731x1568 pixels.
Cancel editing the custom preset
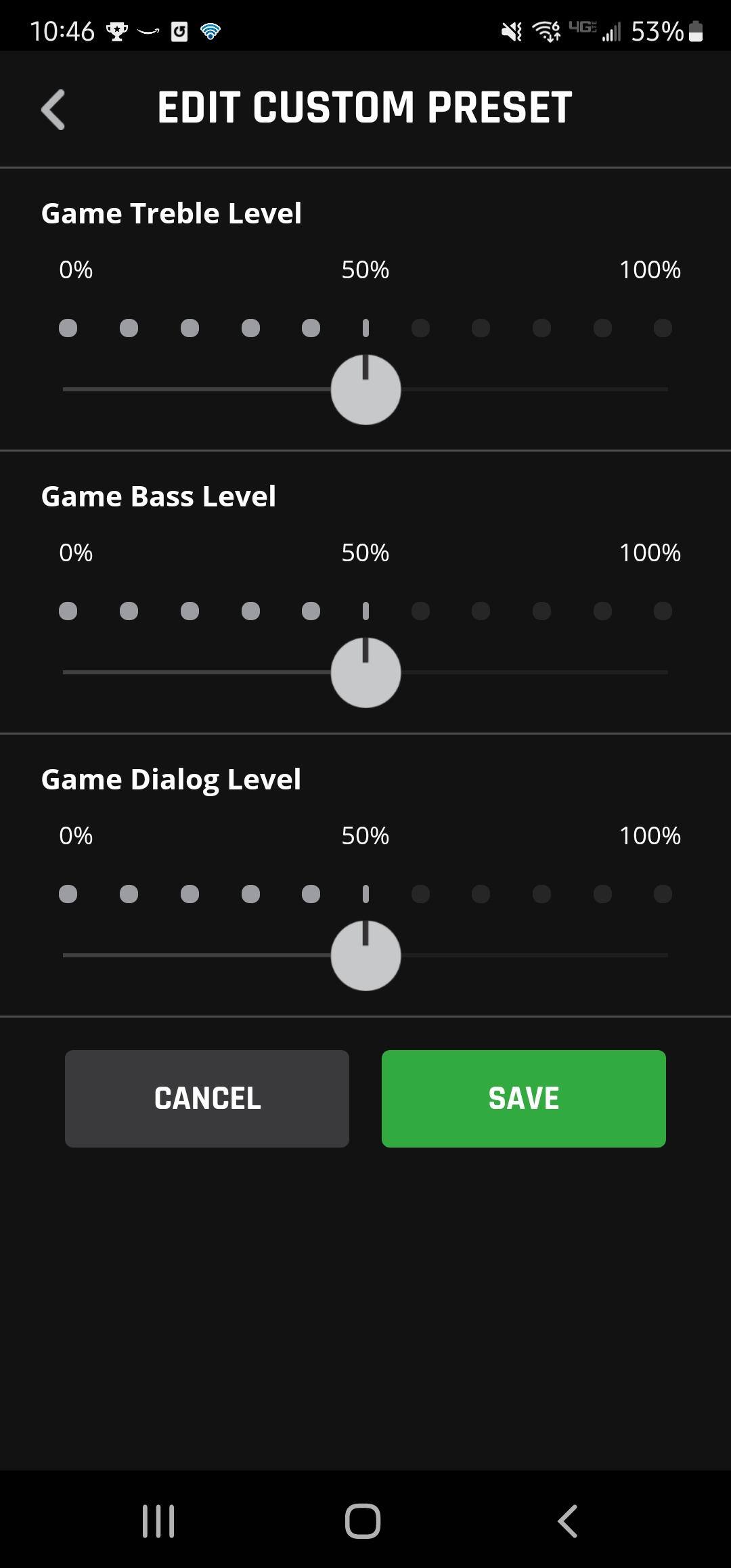point(207,1098)
